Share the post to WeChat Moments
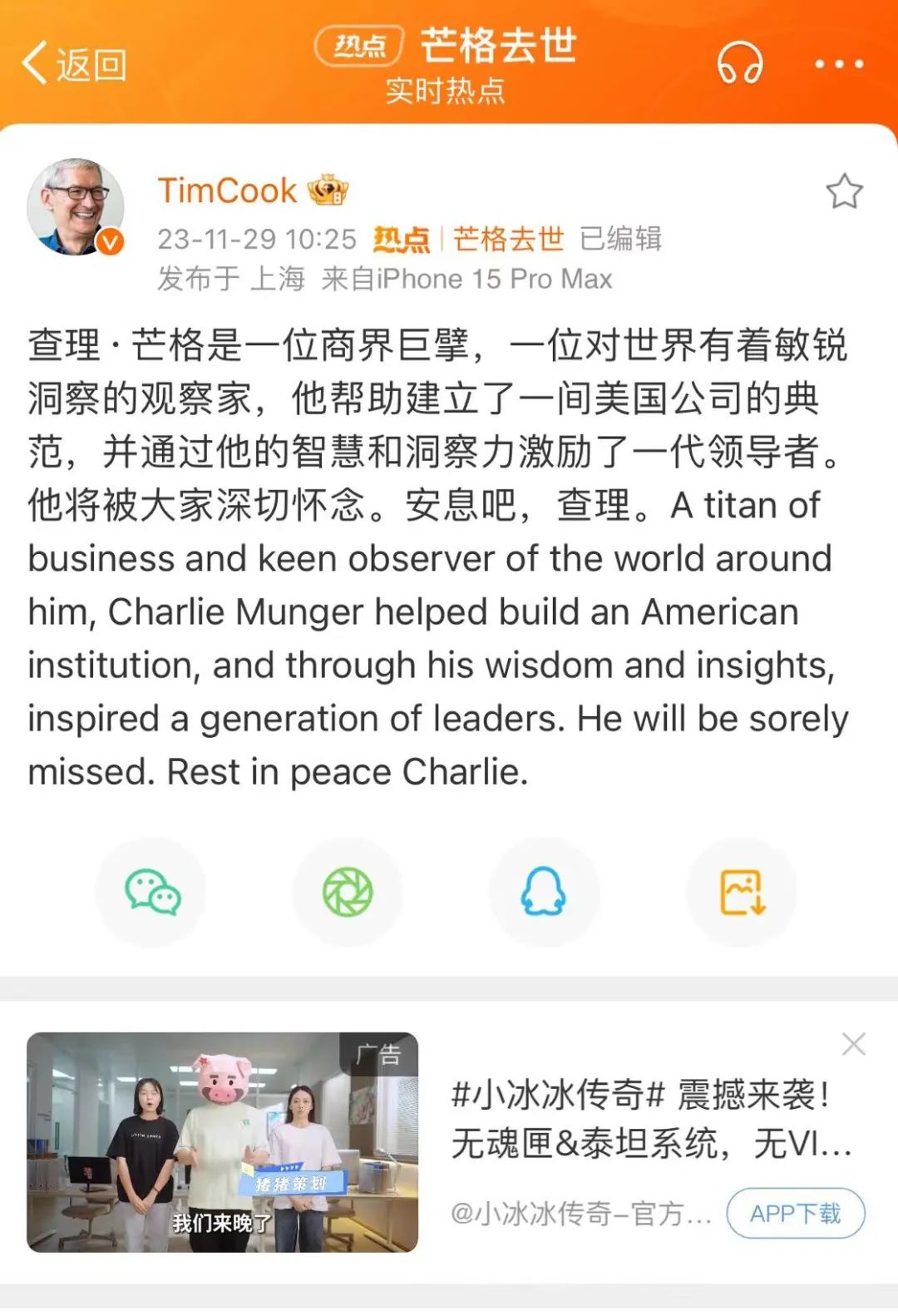Image resolution: width=898 pixels, height=1316 pixels. coord(348,893)
